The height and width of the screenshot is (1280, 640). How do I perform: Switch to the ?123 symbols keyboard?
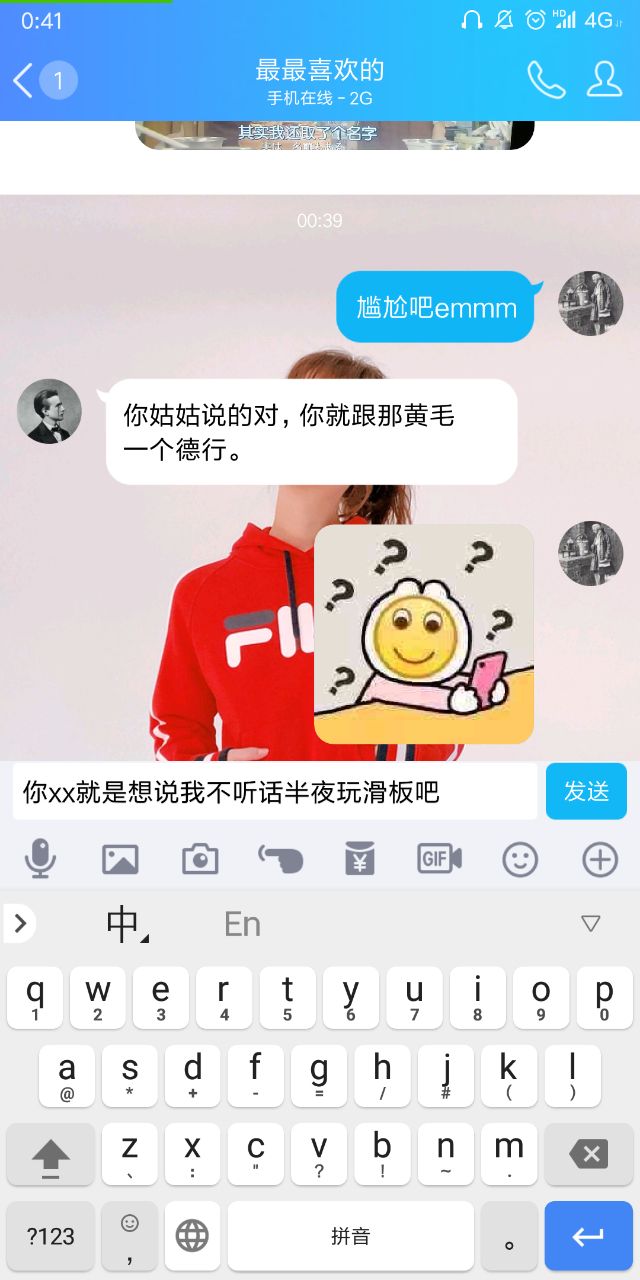[51, 1236]
